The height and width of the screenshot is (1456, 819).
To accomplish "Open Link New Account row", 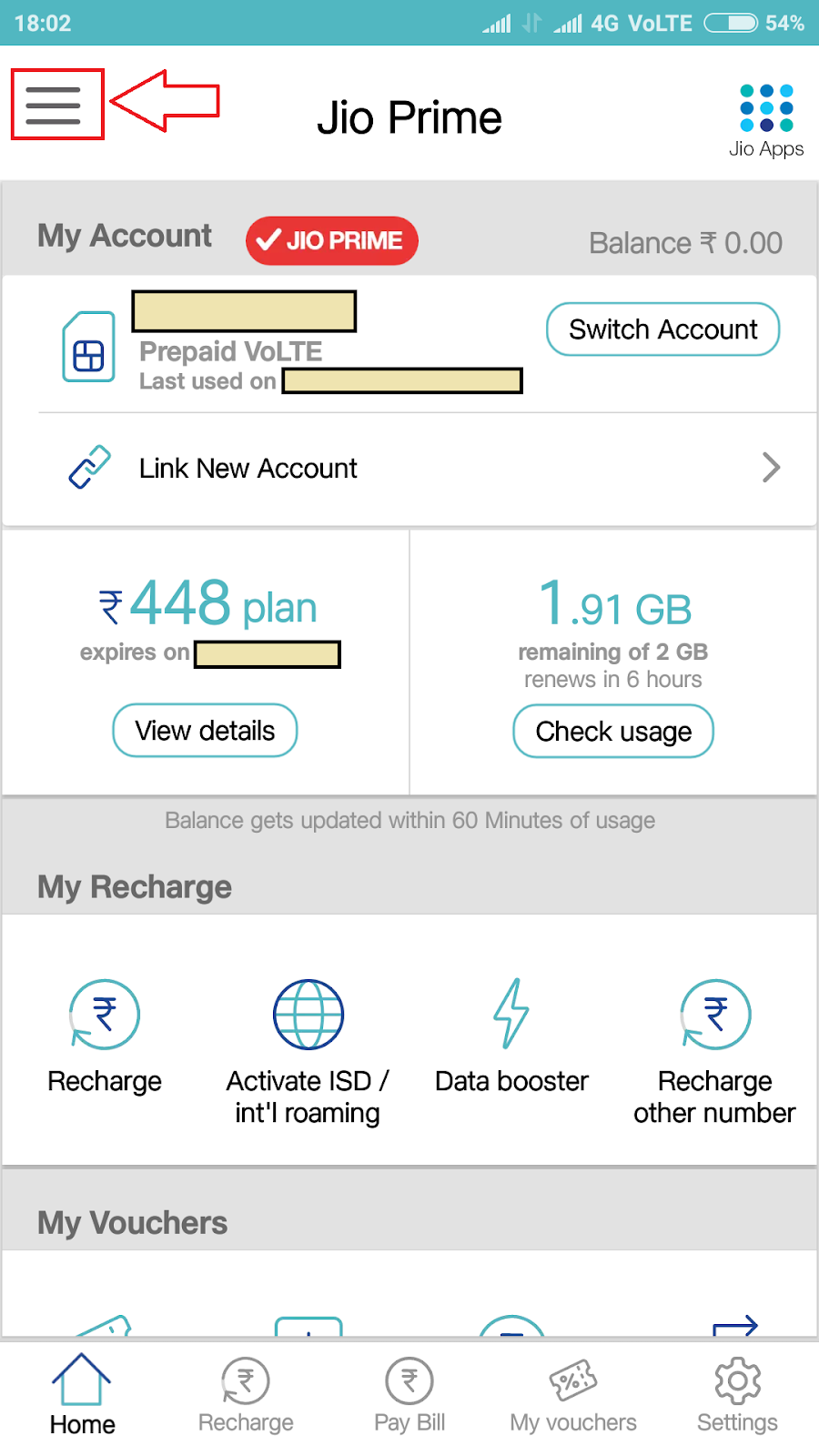I will tap(409, 469).
